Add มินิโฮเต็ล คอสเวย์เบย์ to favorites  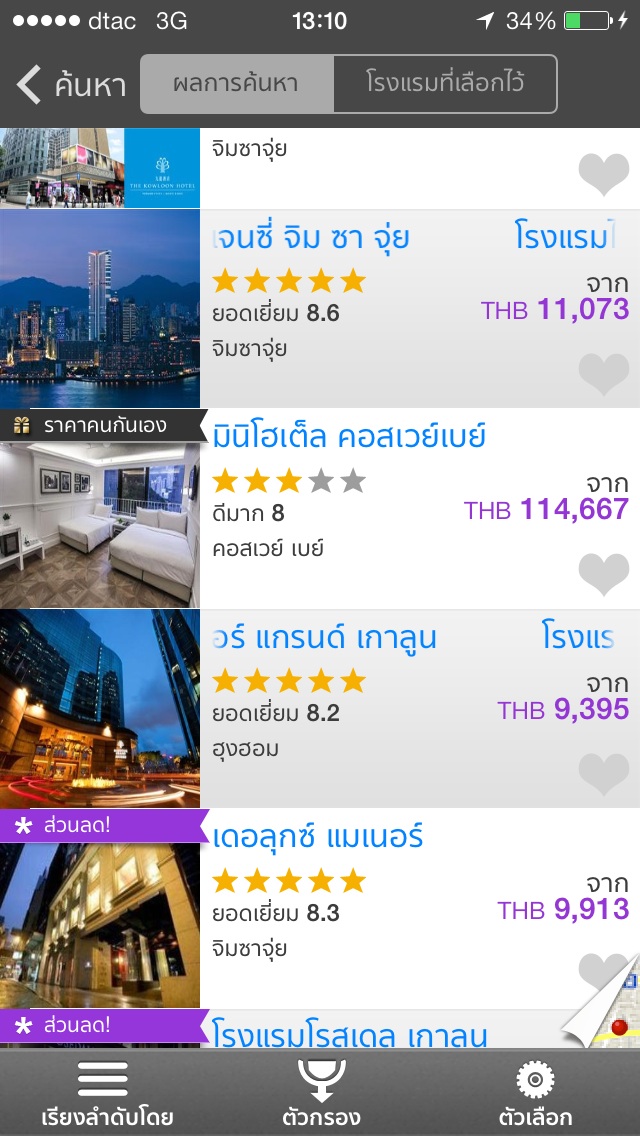(x=604, y=575)
